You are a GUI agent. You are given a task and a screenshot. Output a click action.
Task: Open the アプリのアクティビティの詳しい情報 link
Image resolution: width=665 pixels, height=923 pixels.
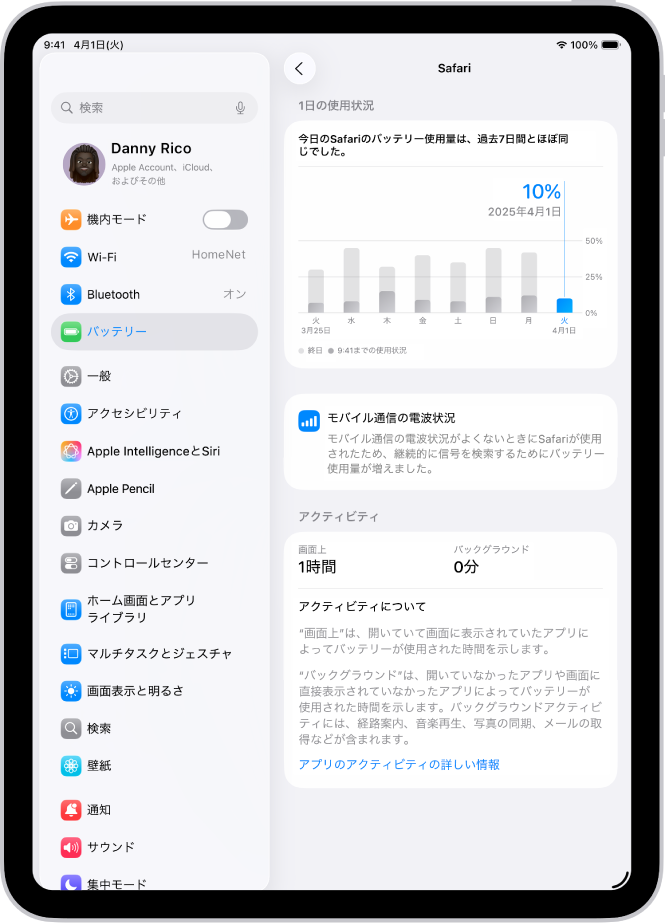tap(399, 765)
